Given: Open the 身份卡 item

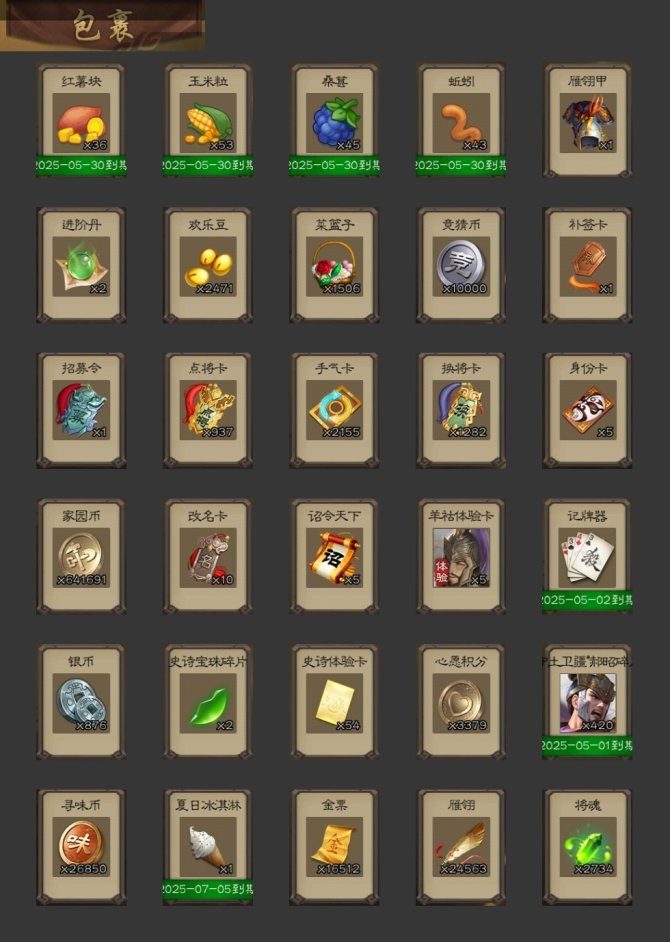Looking at the screenshot, I should (588, 411).
